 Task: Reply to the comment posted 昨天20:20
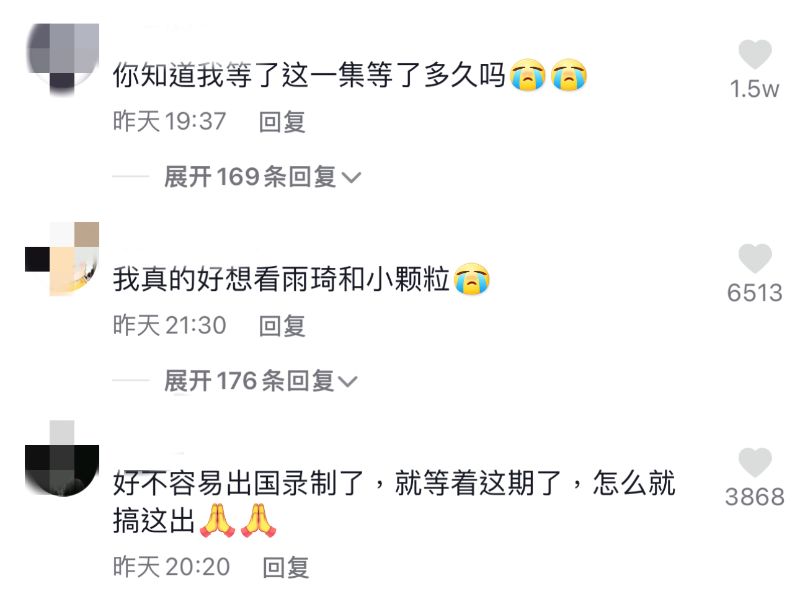285,568
